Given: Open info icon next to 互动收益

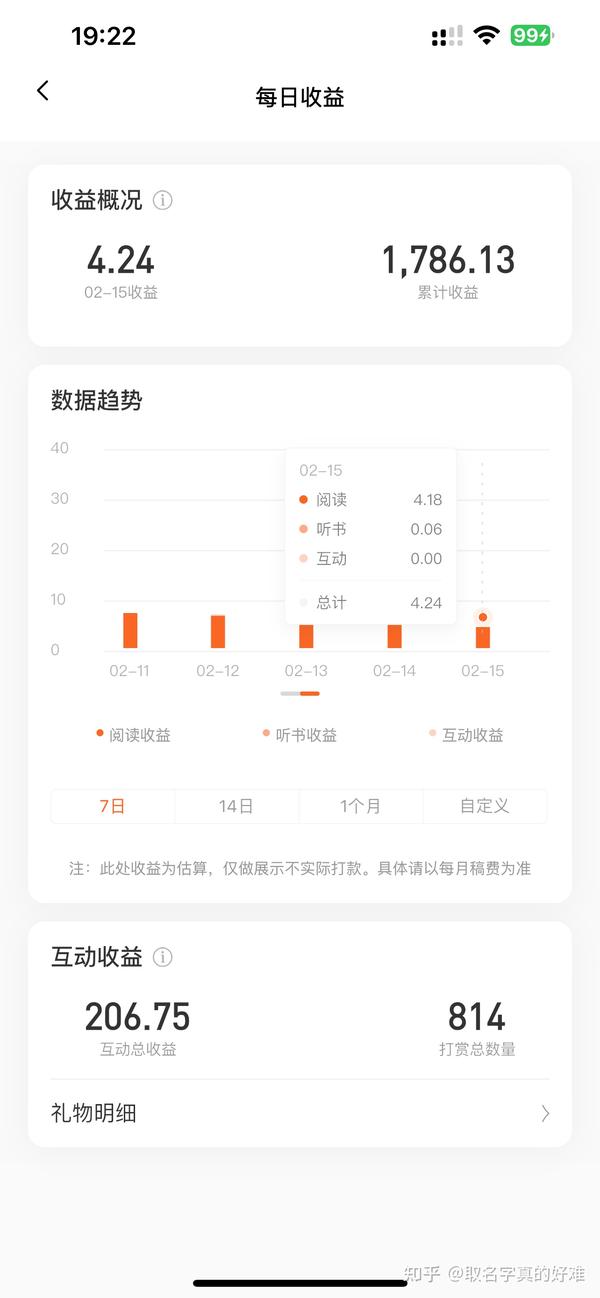Looking at the screenshot, I should point(162,957).
